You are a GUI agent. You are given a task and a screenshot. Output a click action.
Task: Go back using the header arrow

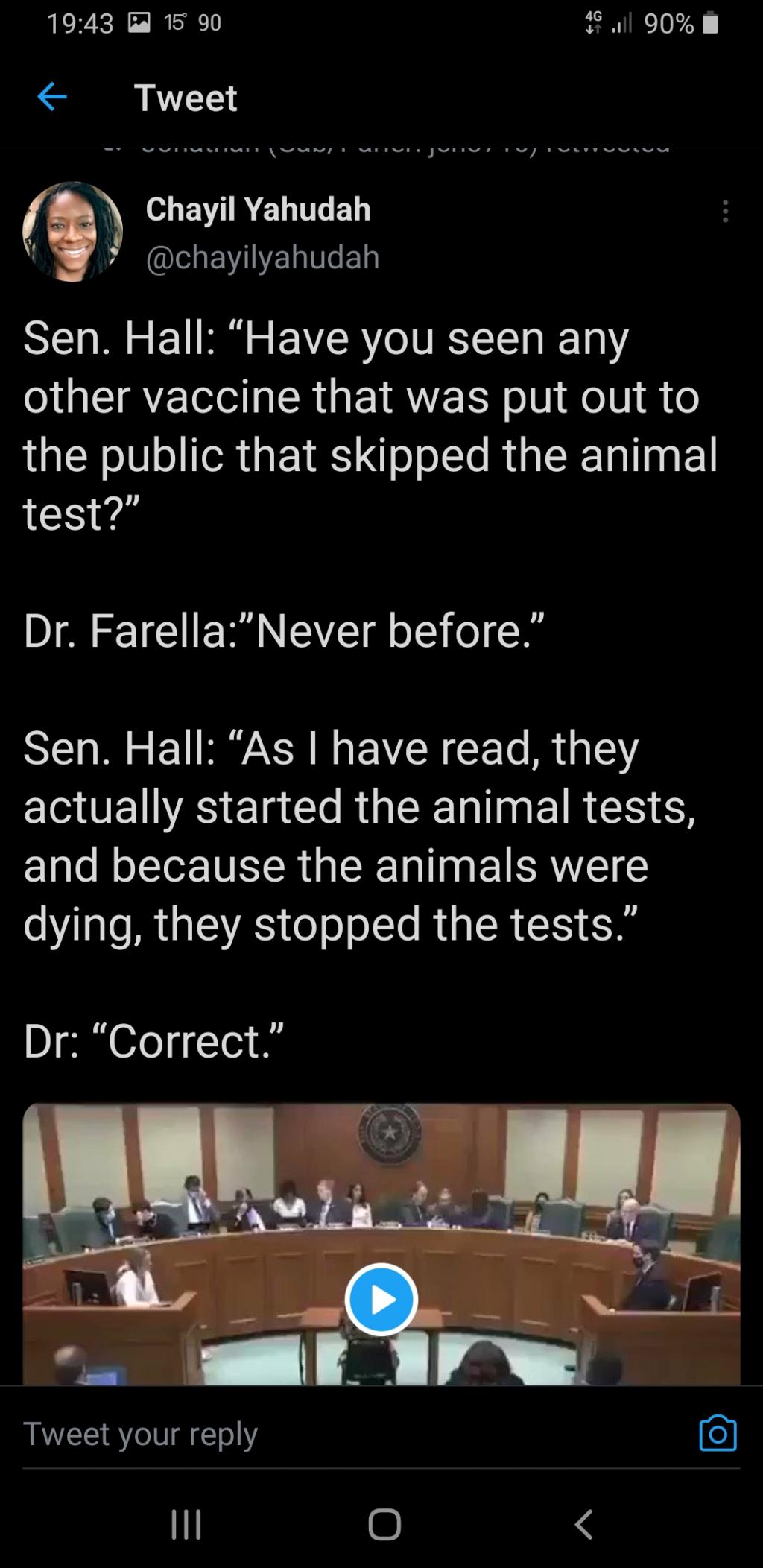[x=52, y=97]
